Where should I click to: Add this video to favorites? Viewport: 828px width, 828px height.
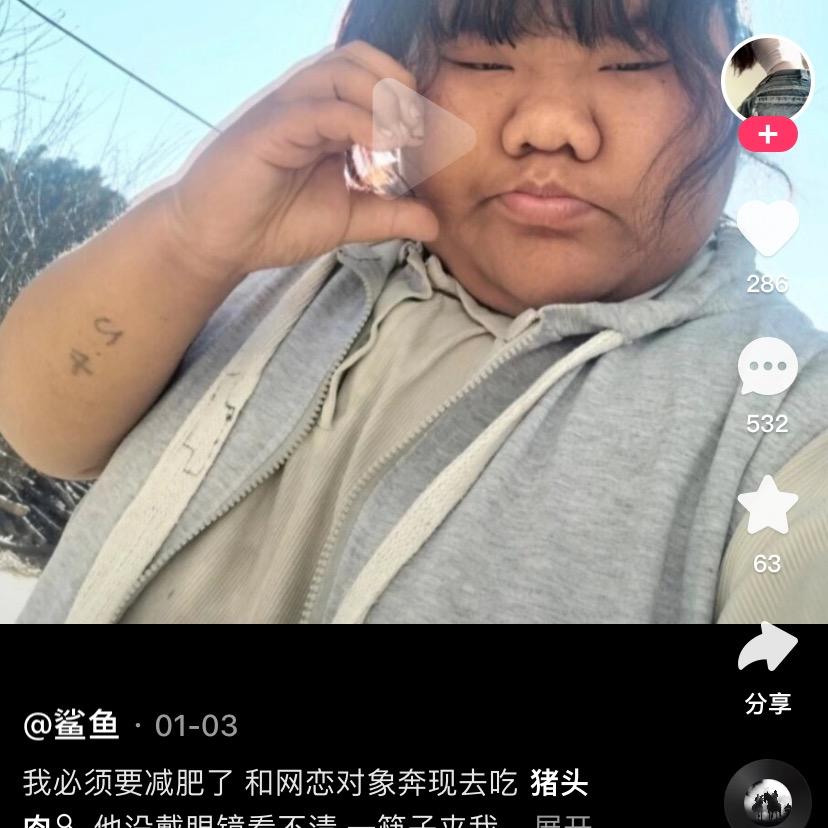(x=767, y=506)
